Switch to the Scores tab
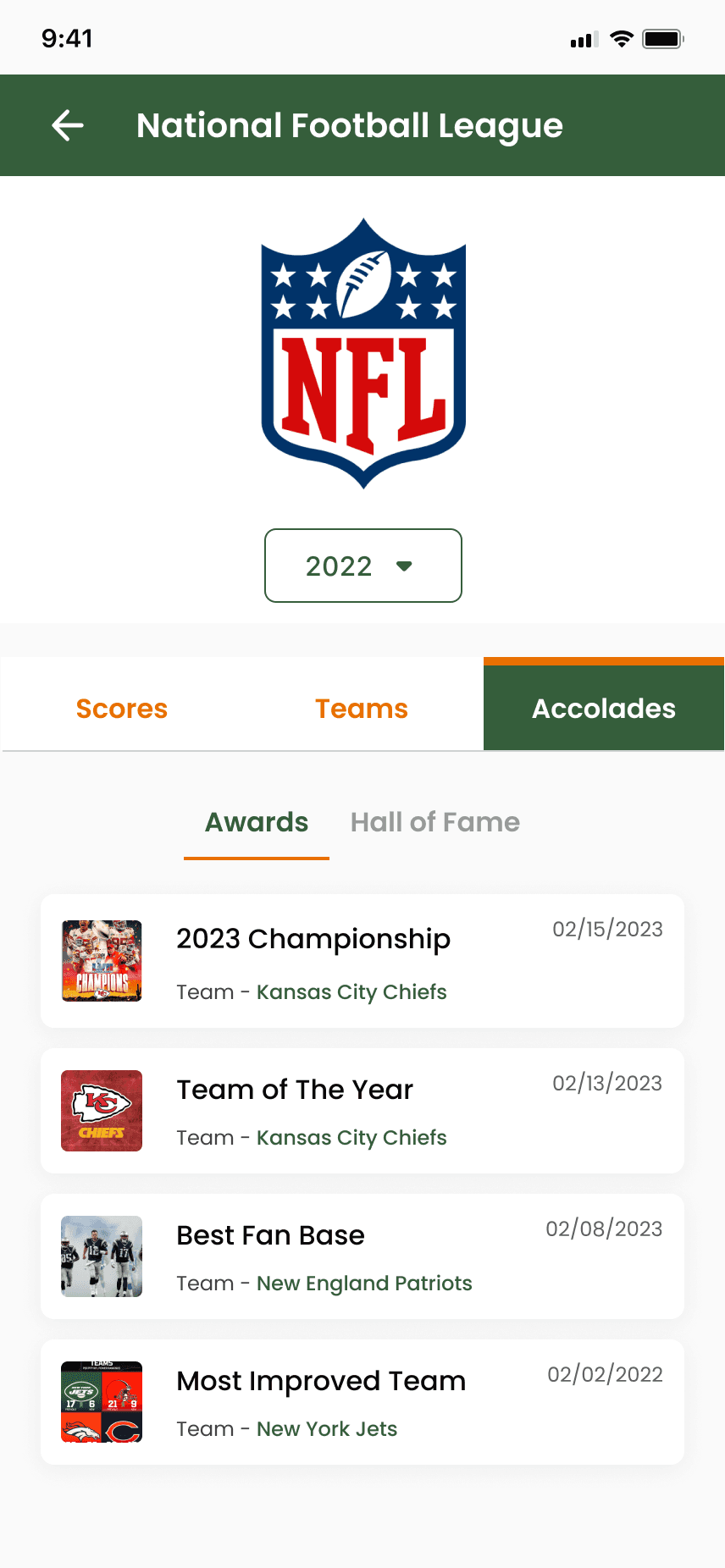 pyautogui.click(x=122, y=709)
